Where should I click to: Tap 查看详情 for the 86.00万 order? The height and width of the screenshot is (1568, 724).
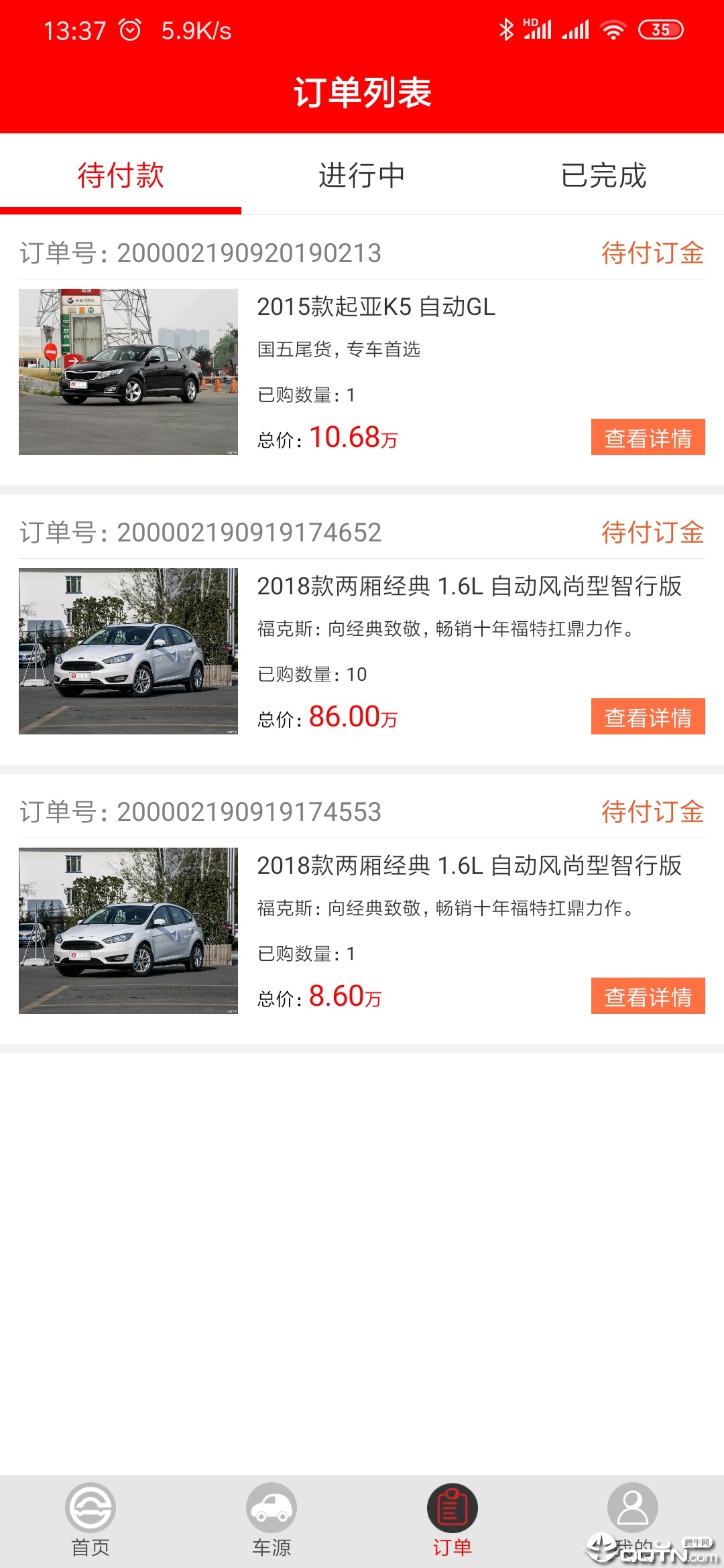click(648, 717)
